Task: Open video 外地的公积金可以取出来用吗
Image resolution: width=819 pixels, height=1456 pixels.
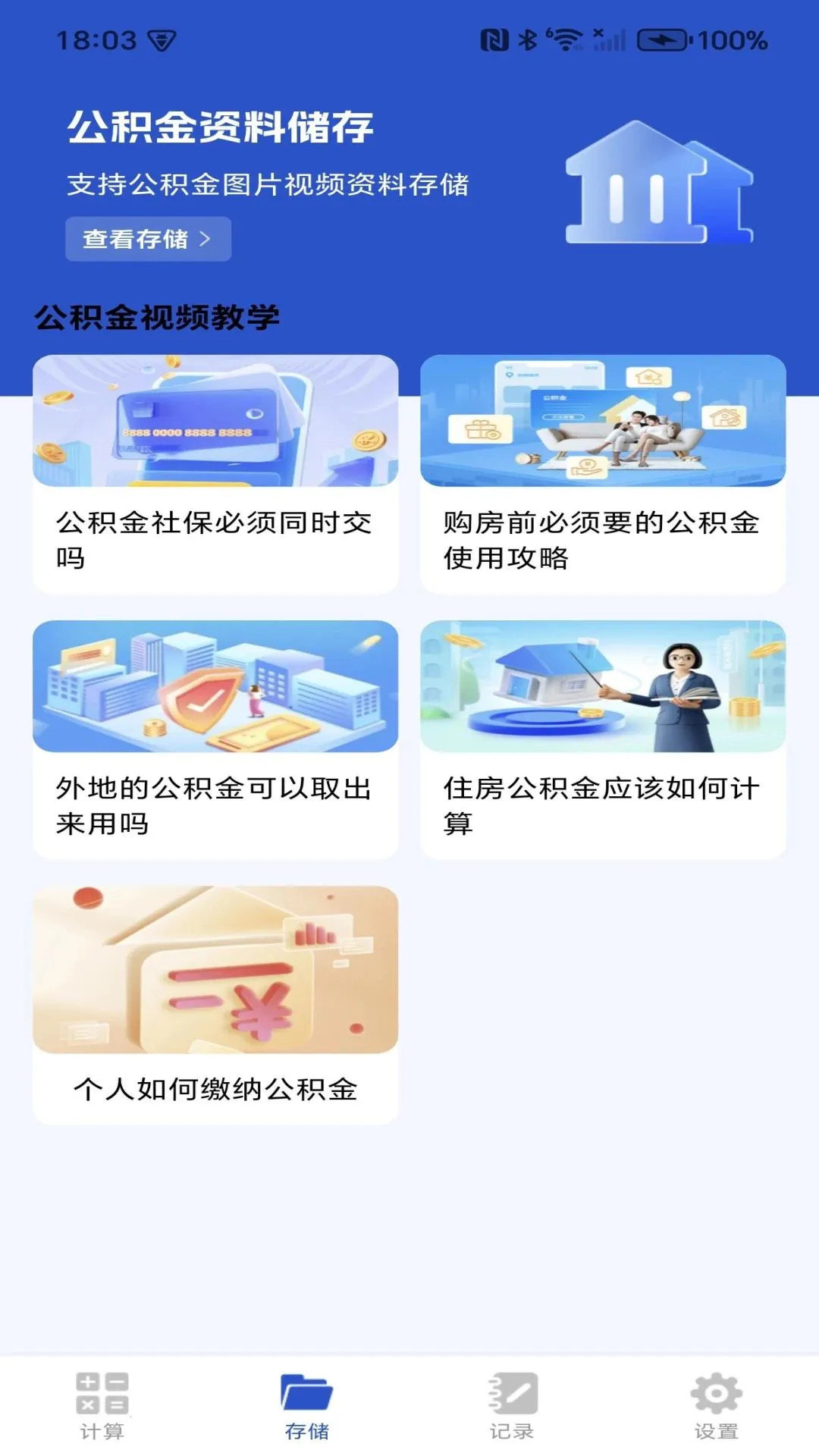Action: point(215,739)
